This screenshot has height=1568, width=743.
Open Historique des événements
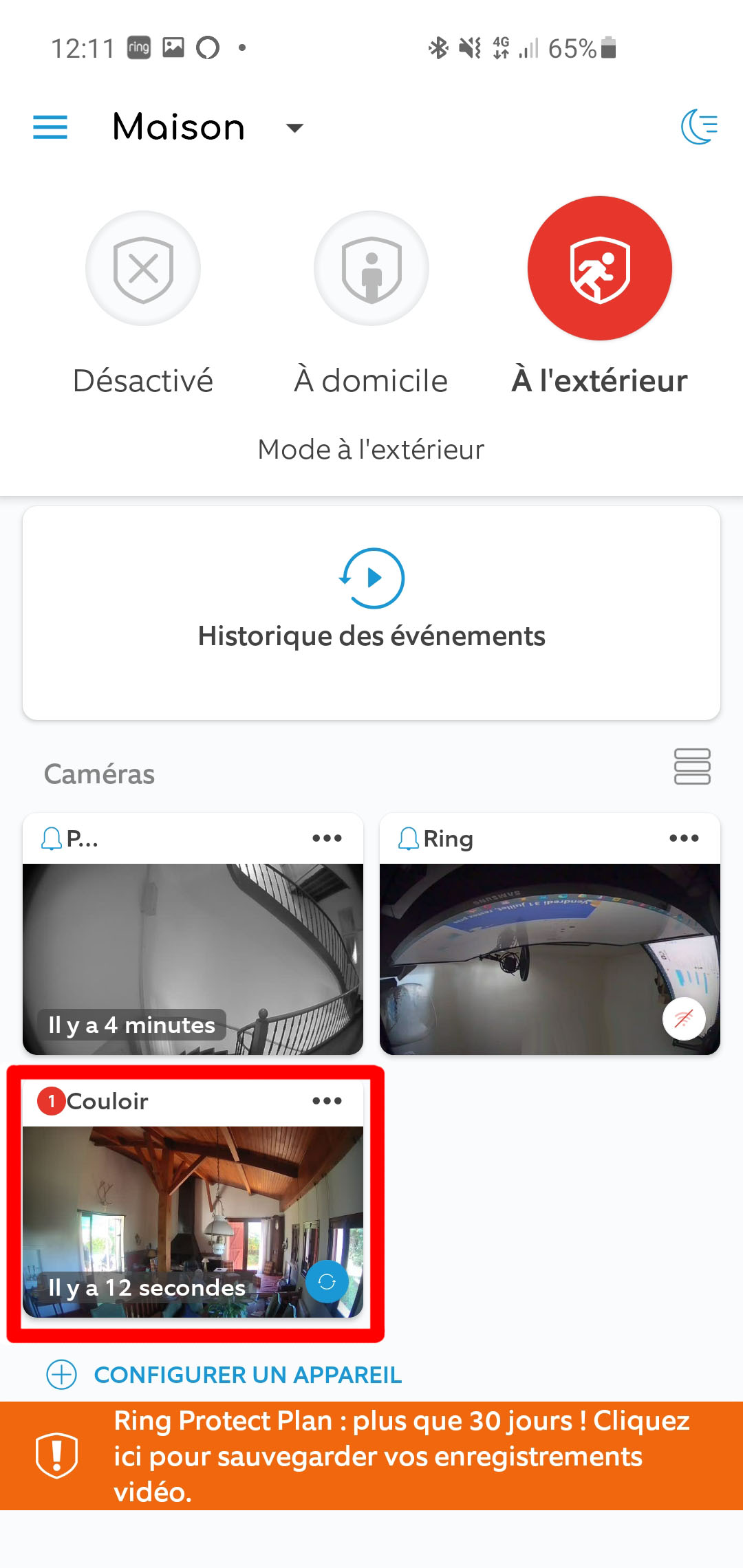[x=371, y=613]
